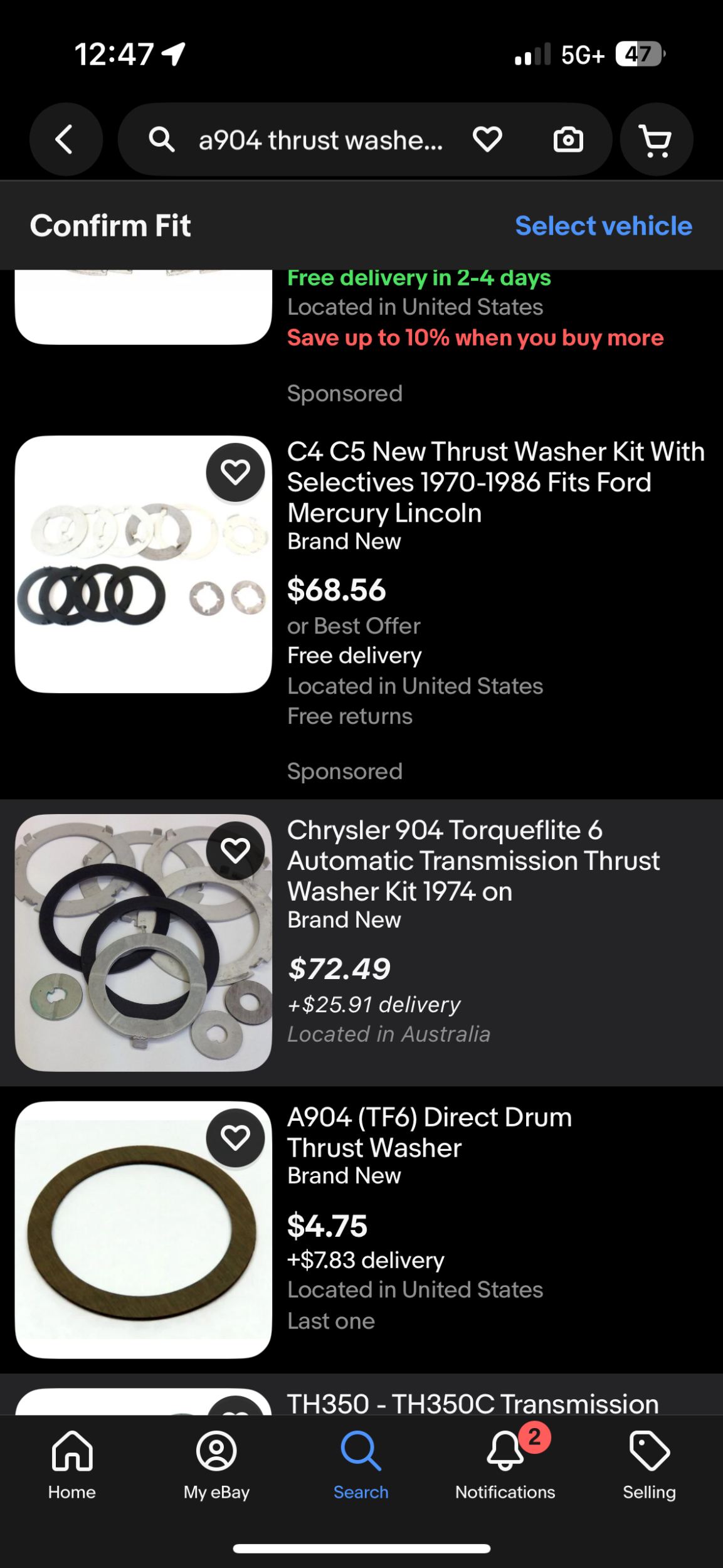Image resolution: width=723 pixels, height=1568 pixels.
Task: Watch the Chrysler 904 Torqueflite 6 kit
Action: (235, 851)
